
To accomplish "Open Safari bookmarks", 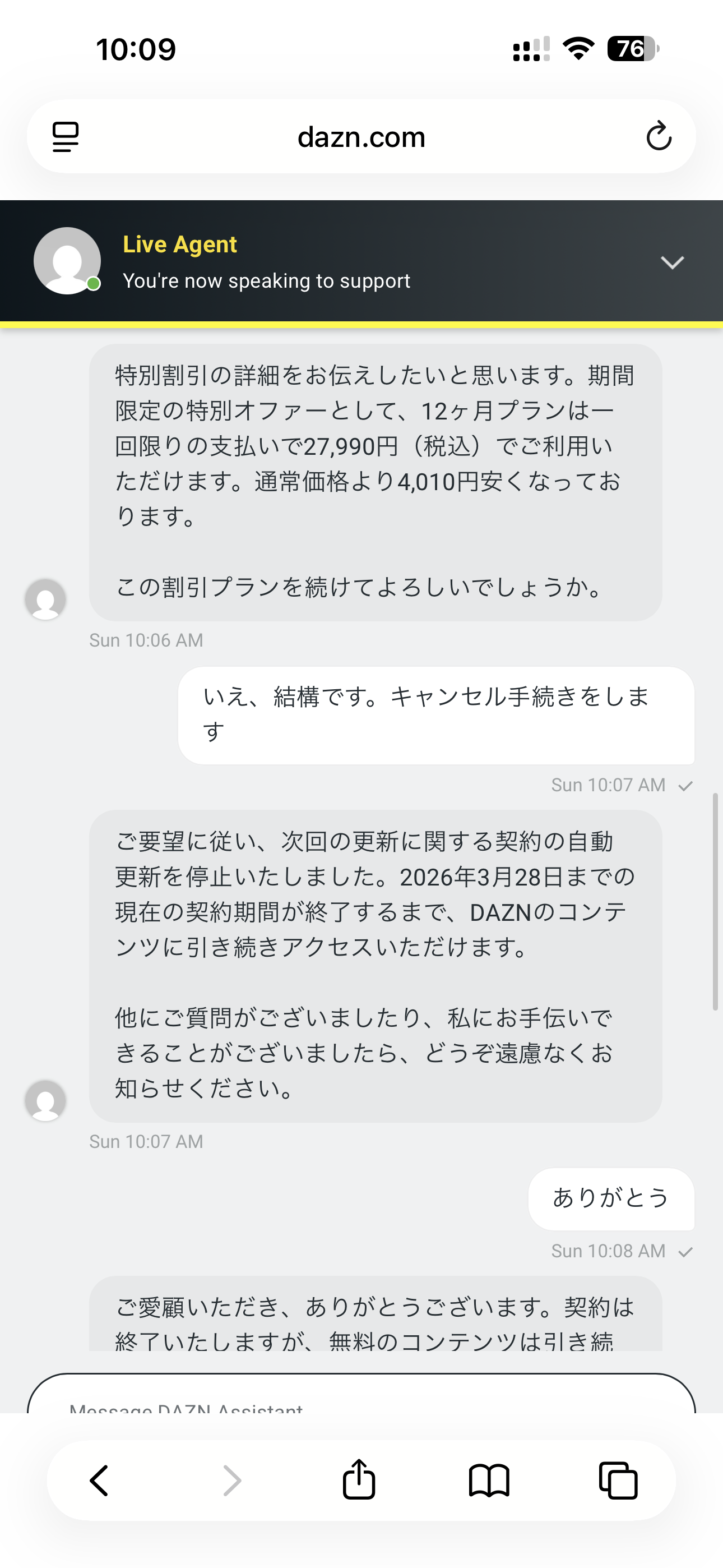I will [489, 1481].
